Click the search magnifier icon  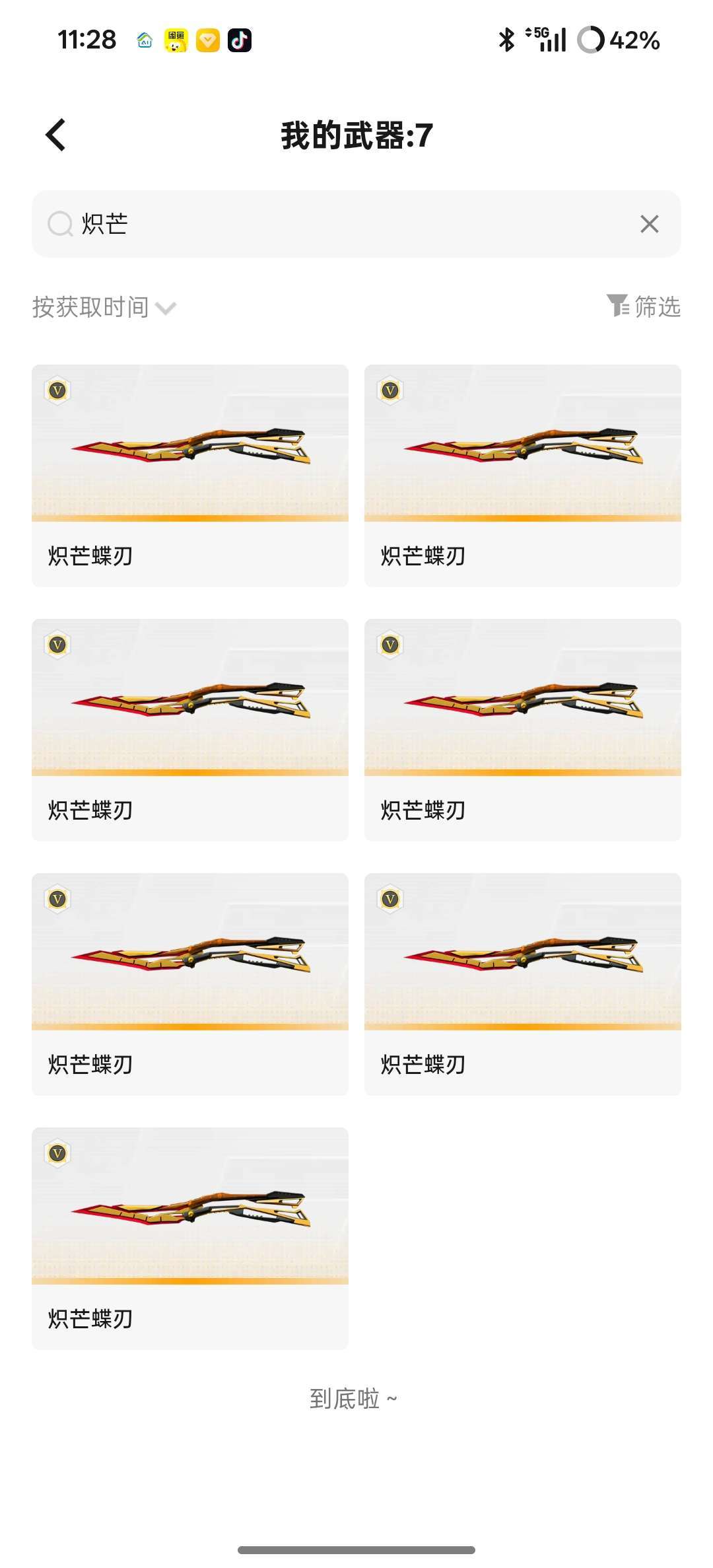[61, 225]
